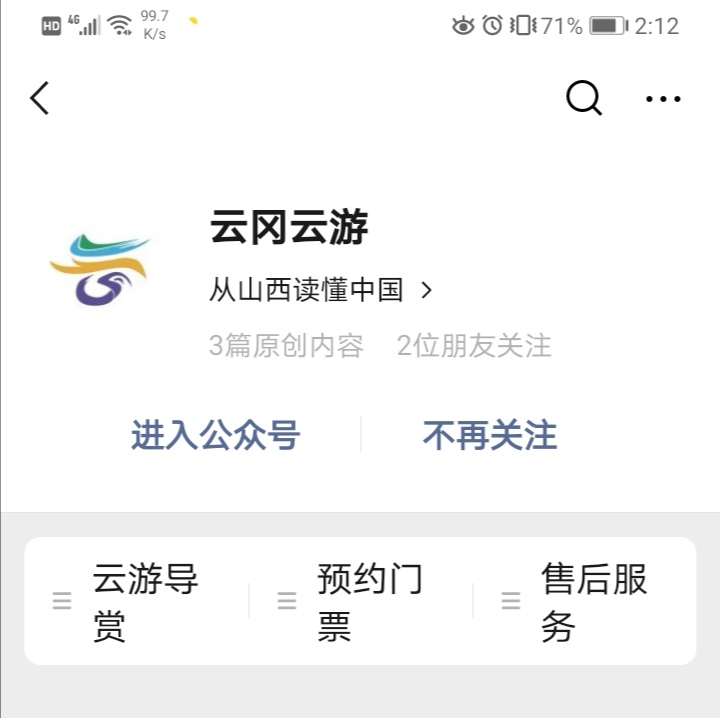Open the 从山西读懂中国 account description

[x=320, y=290]
